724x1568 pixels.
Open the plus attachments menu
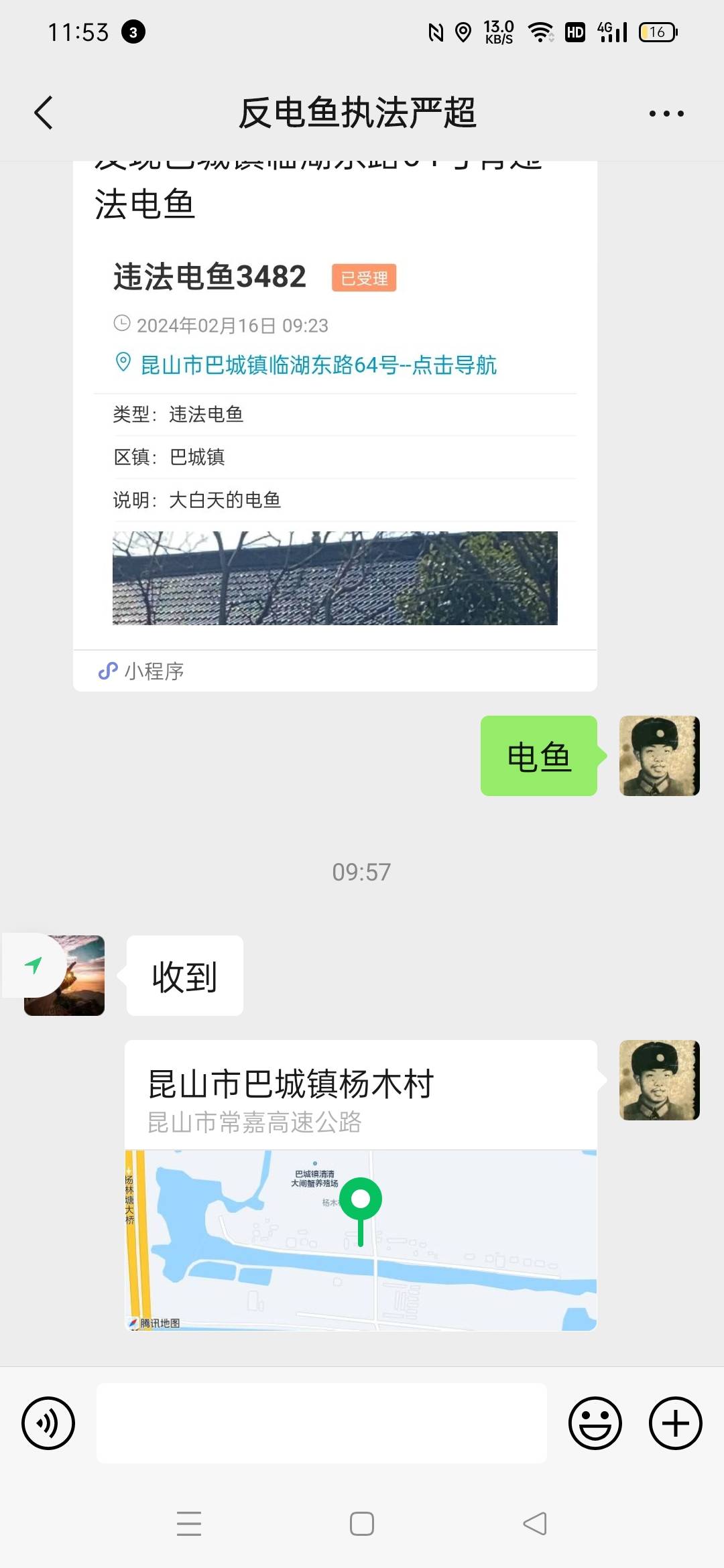click(x=676, y=1423)
